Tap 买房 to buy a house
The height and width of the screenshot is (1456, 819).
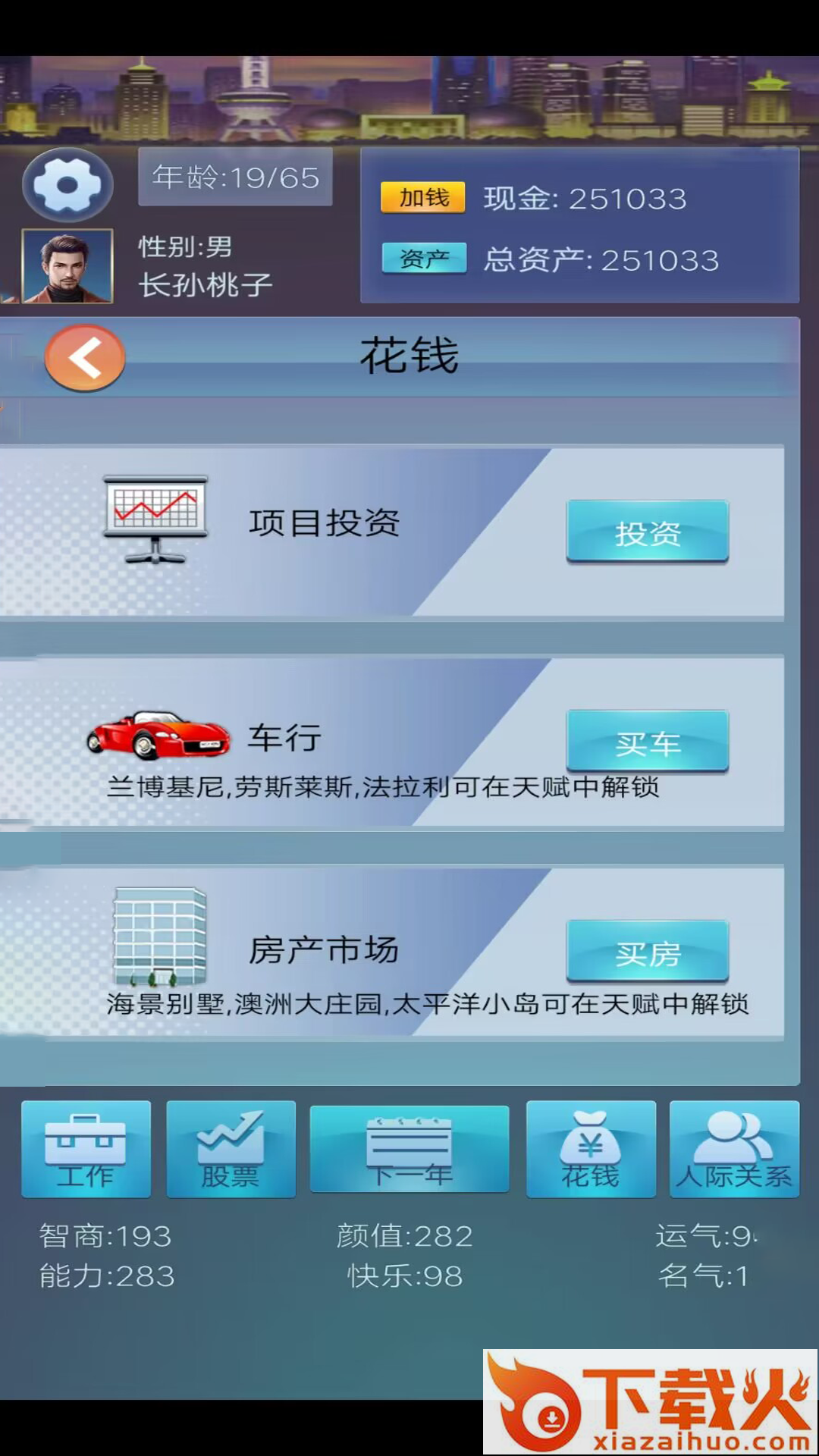click(648, 952)
